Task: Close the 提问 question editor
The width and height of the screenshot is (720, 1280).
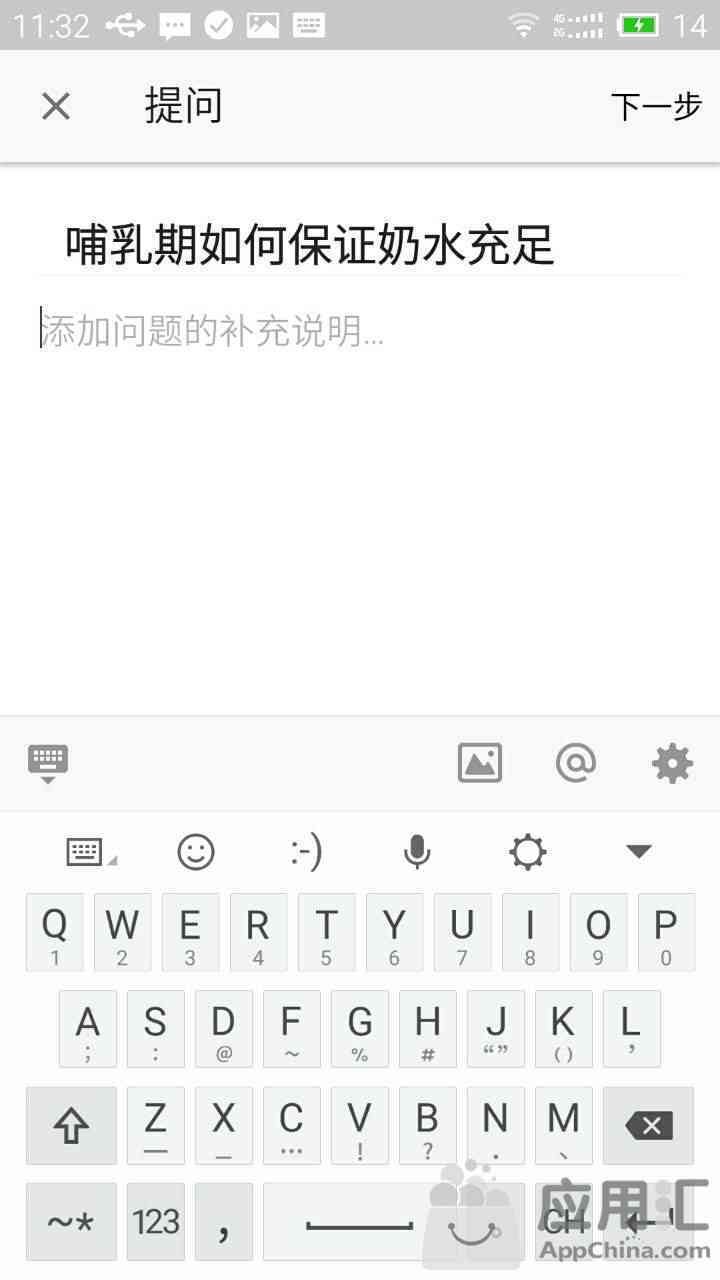Action: tap(56, 106)
